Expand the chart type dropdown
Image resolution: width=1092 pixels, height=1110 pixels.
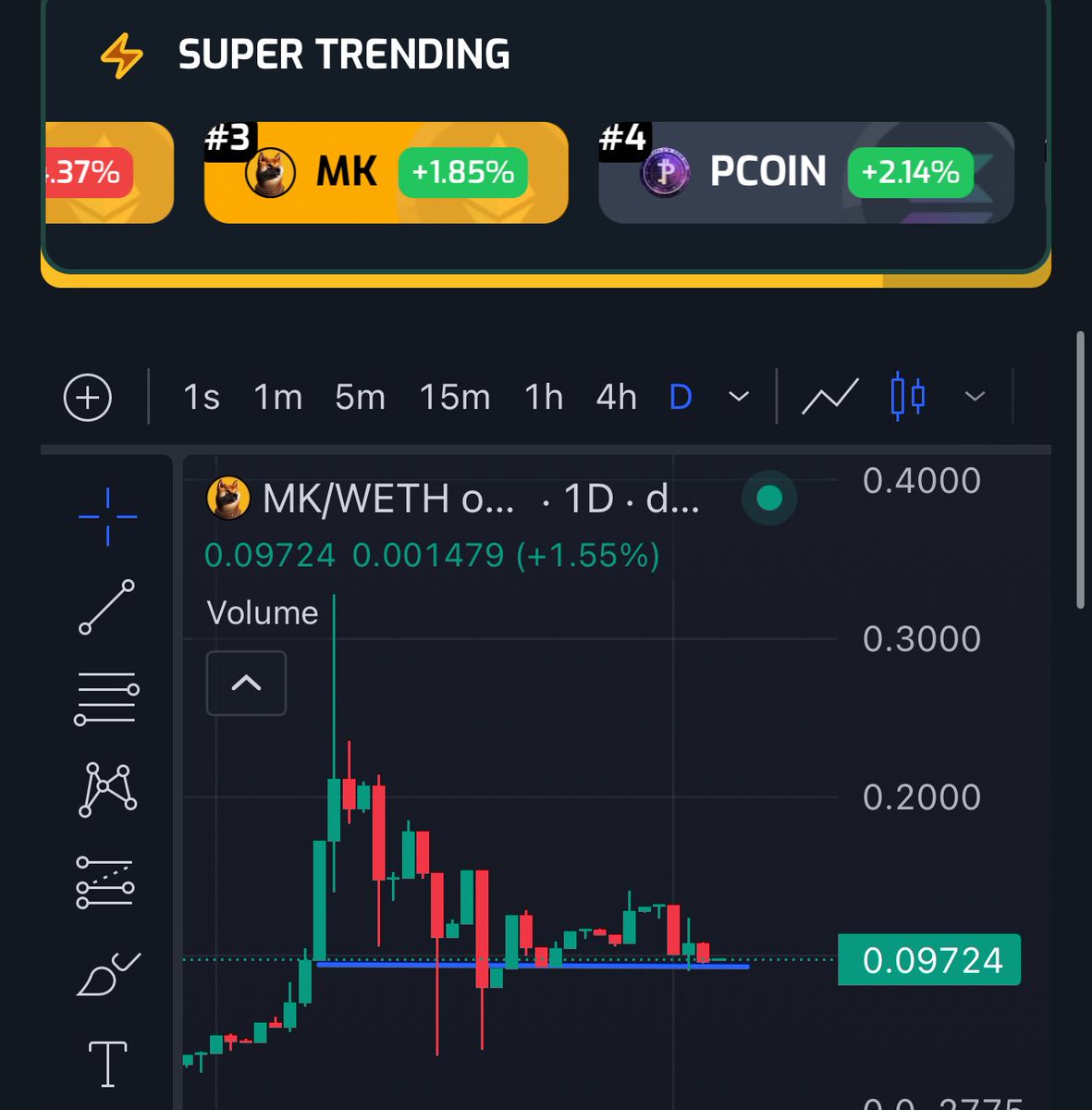coord(975,398)
